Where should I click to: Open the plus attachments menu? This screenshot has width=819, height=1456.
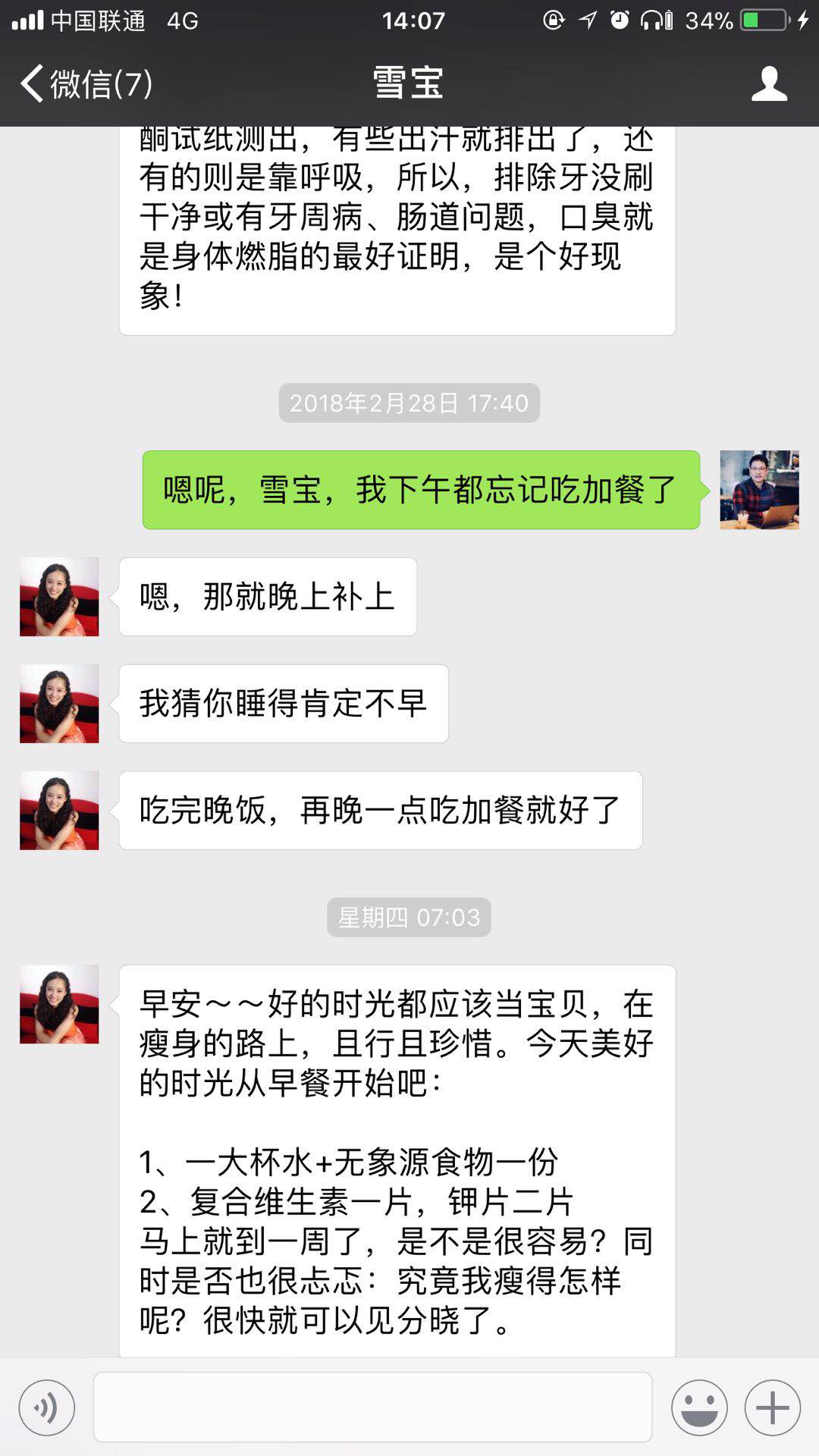coord(773,1408)
